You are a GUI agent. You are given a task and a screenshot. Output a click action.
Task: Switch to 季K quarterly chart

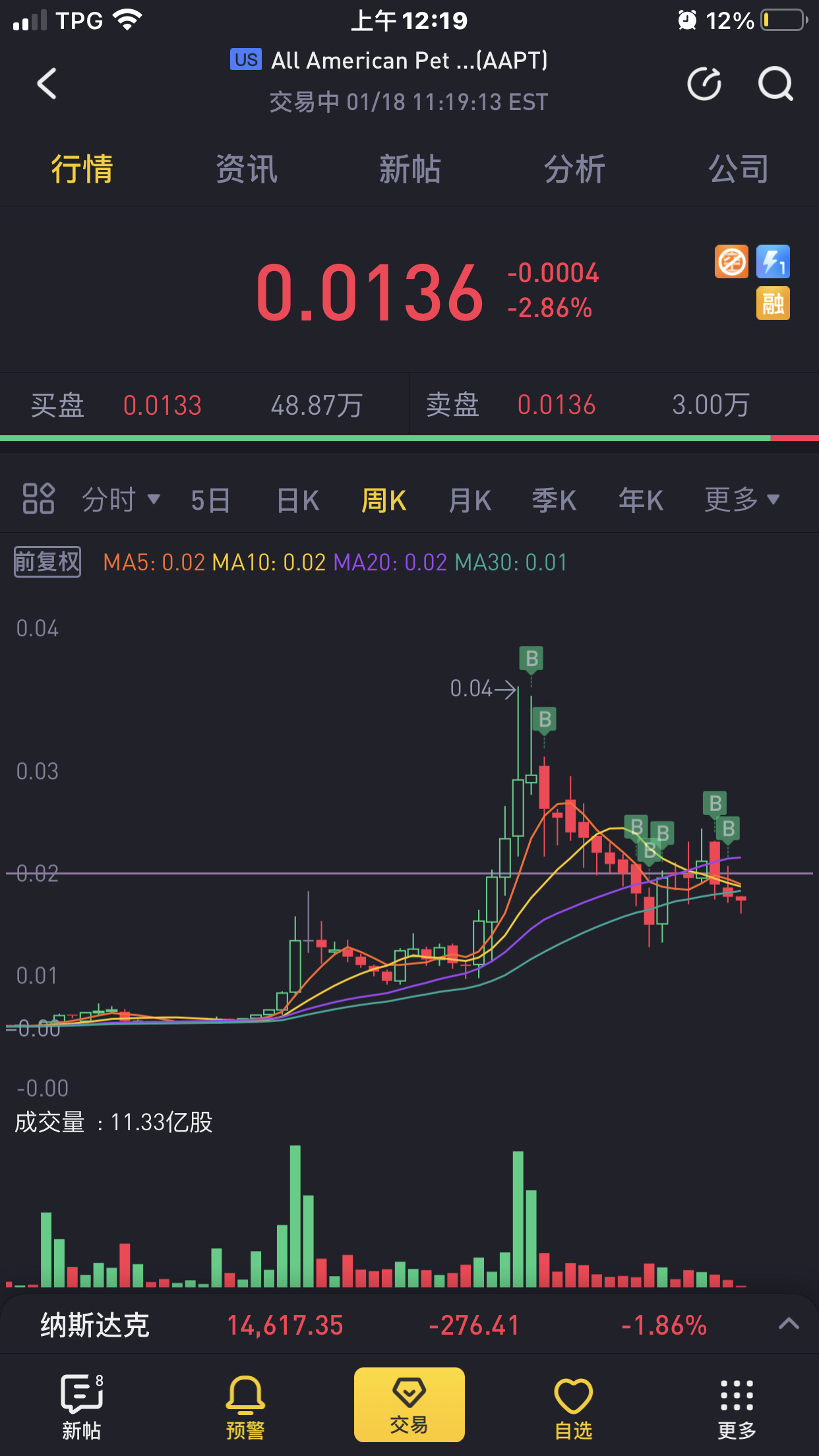tap(554, 501)
